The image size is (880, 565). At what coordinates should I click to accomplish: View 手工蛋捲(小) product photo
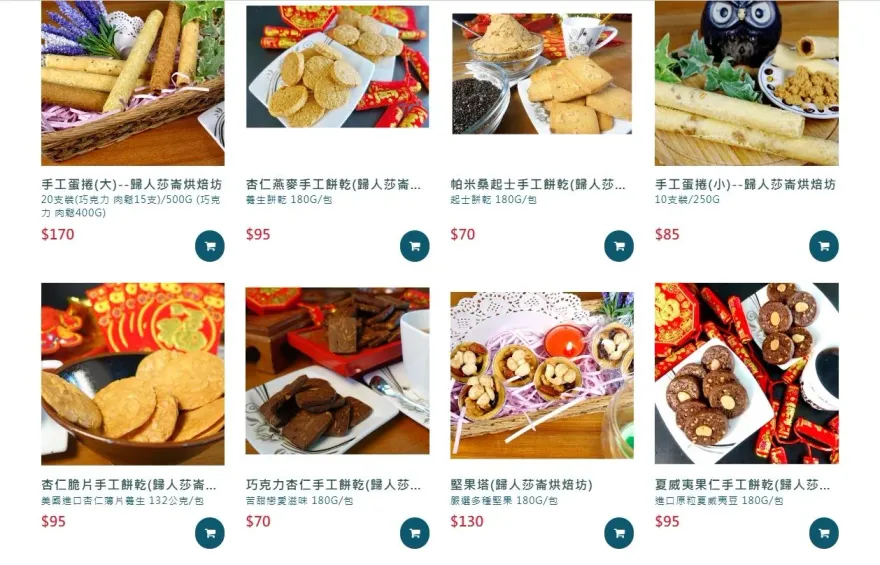[x=746, y=85]
